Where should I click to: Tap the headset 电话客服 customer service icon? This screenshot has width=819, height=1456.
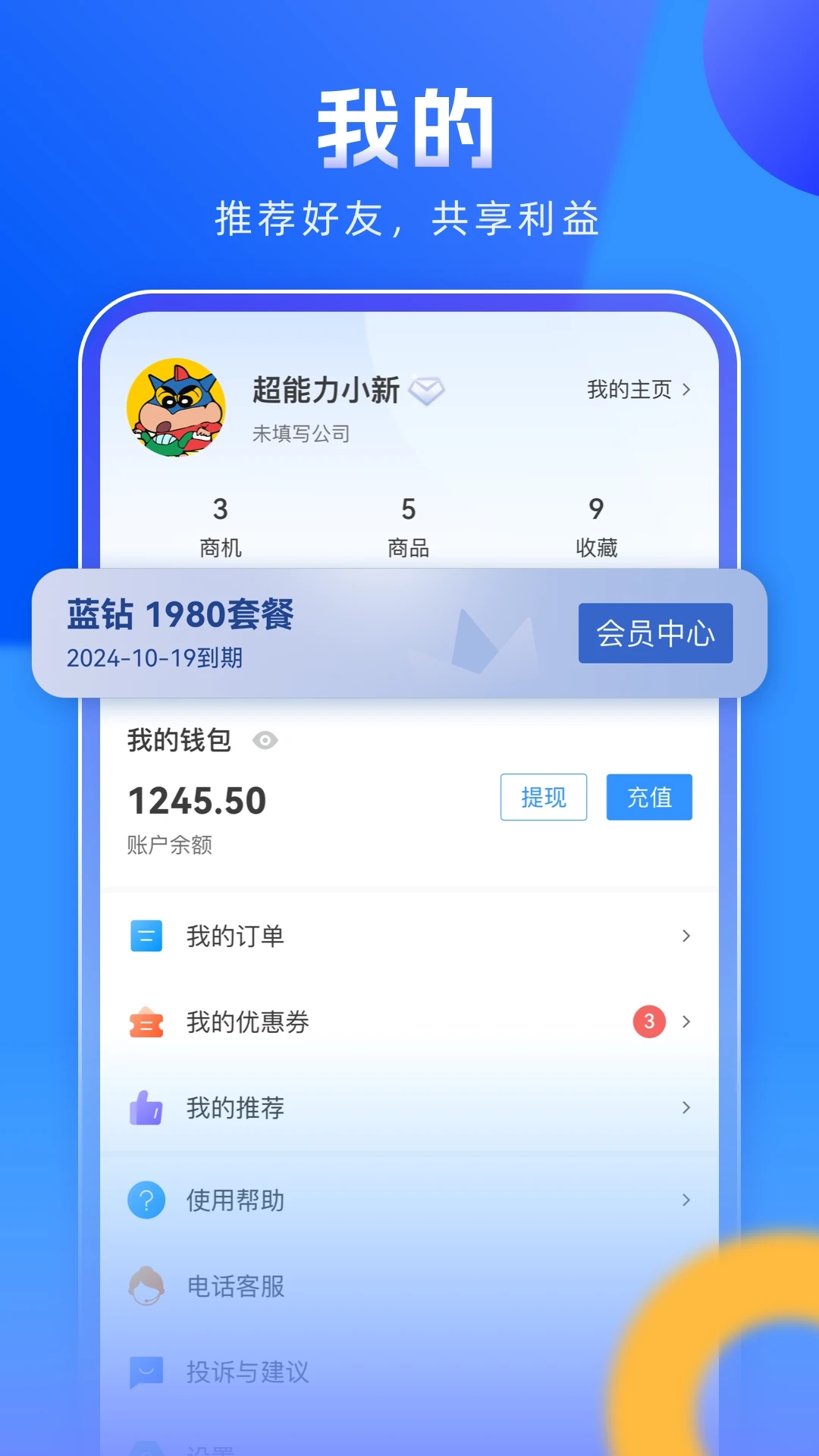[146, 1287]
